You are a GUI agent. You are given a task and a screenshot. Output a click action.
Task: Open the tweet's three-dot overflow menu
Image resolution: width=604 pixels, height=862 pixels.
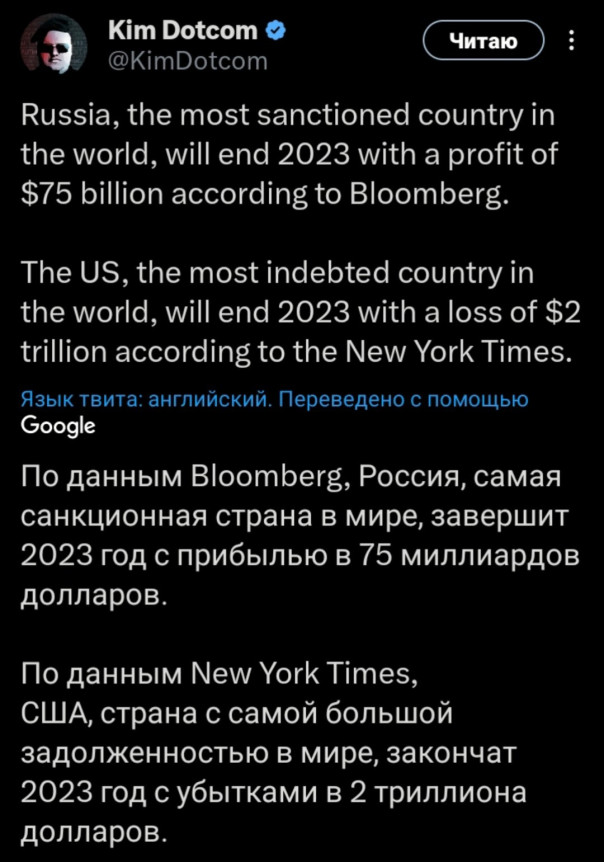[571, 41]
